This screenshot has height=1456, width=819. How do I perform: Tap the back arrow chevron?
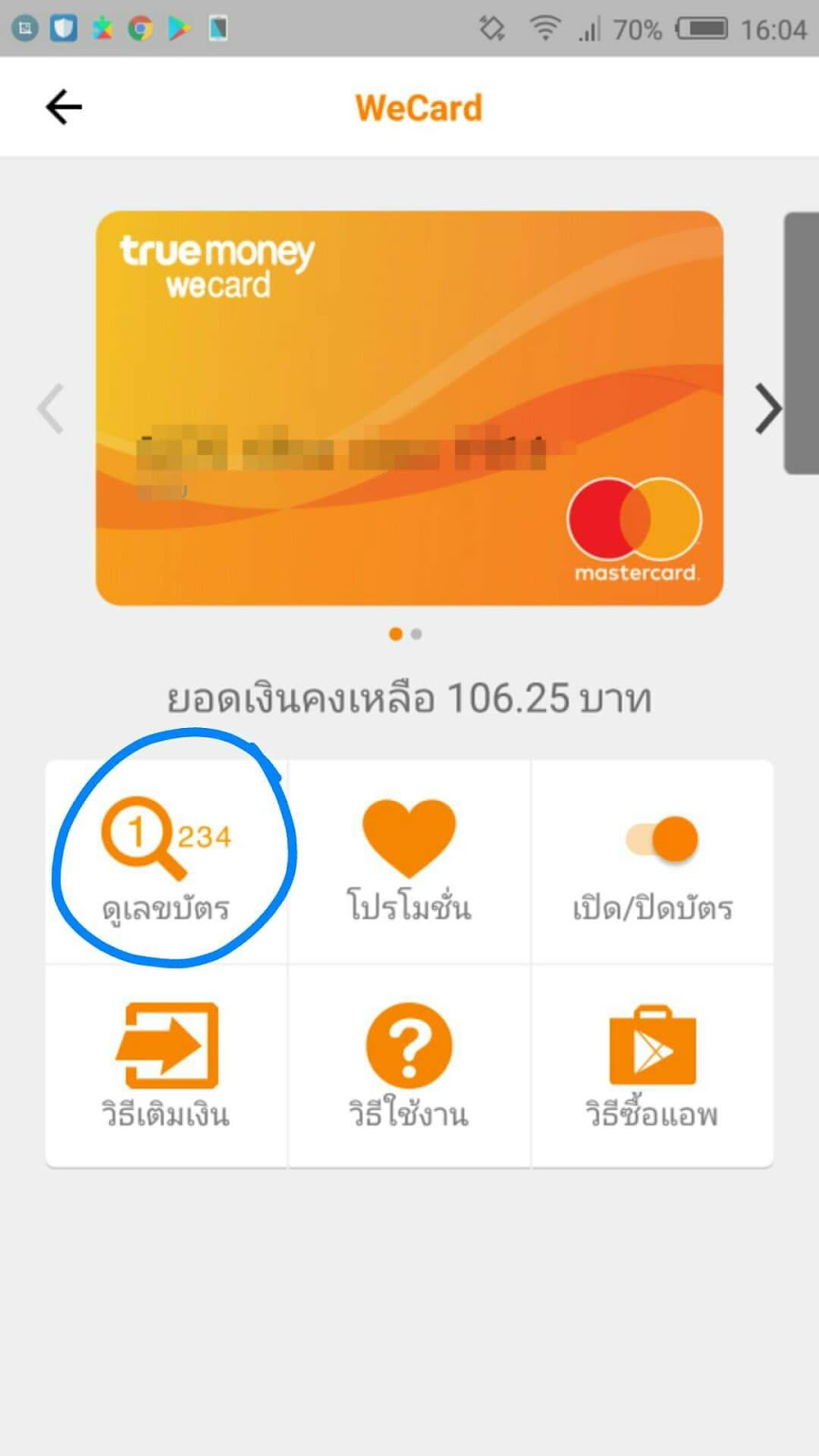tap(63, 106)
